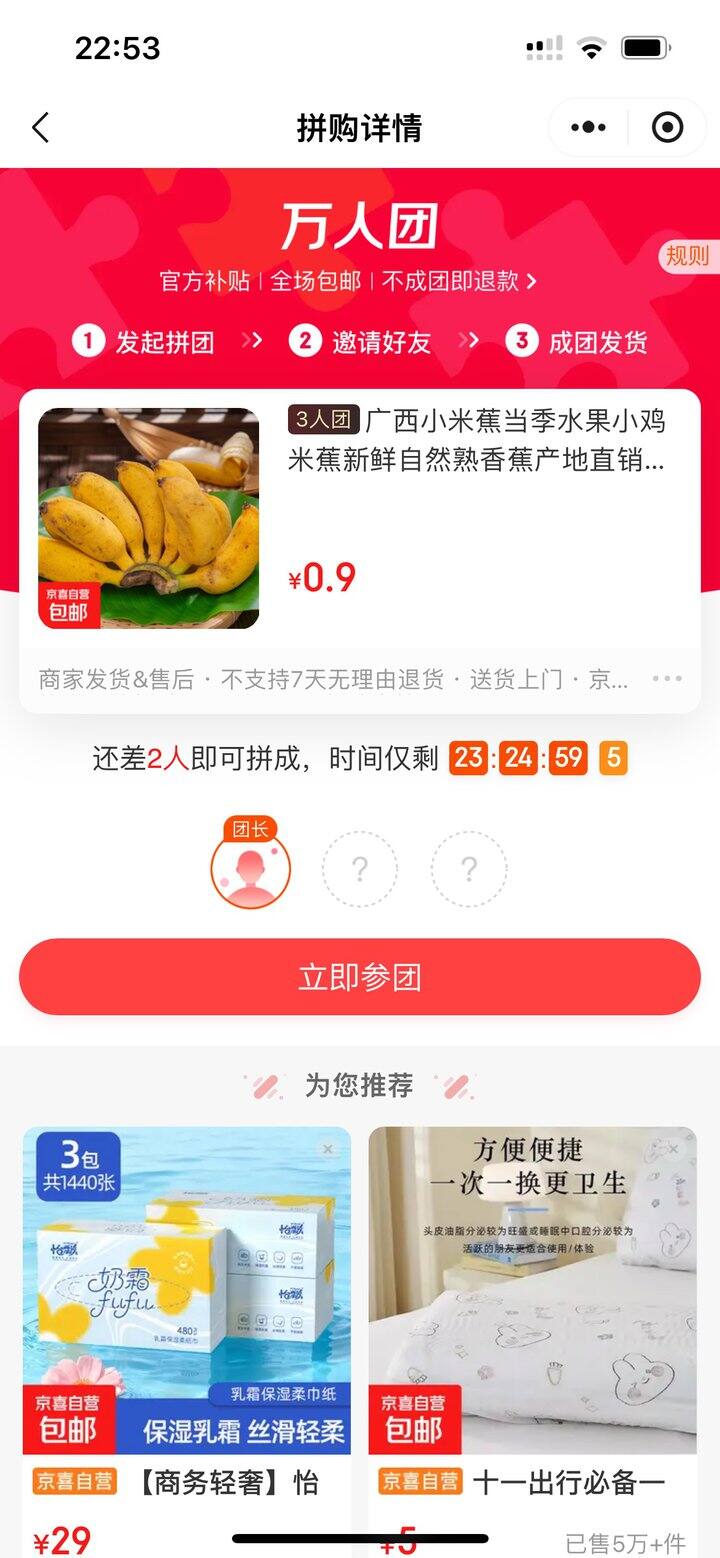
Task: Open the 怡飘 tissue product recommendation
Action: point(186,1300)
